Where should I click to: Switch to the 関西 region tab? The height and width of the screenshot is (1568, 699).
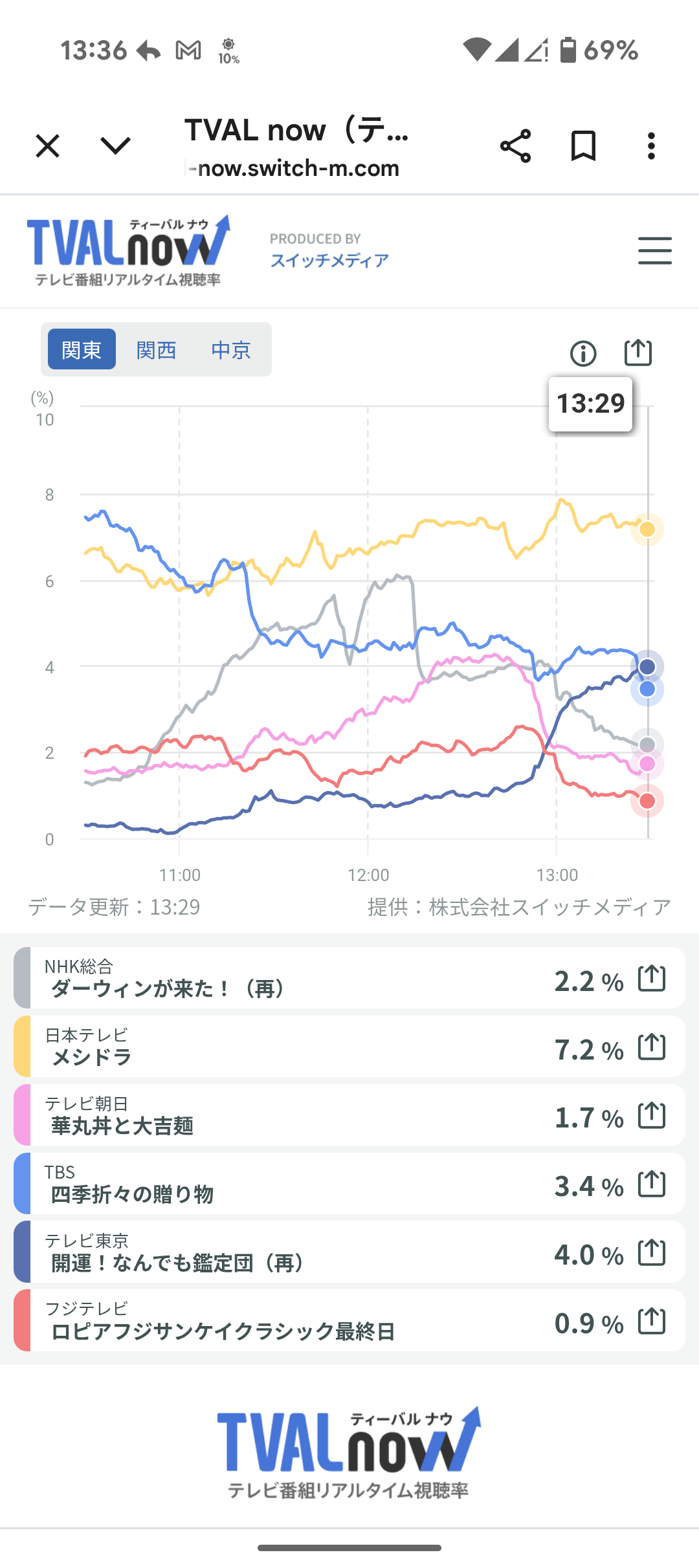point(157,349)
